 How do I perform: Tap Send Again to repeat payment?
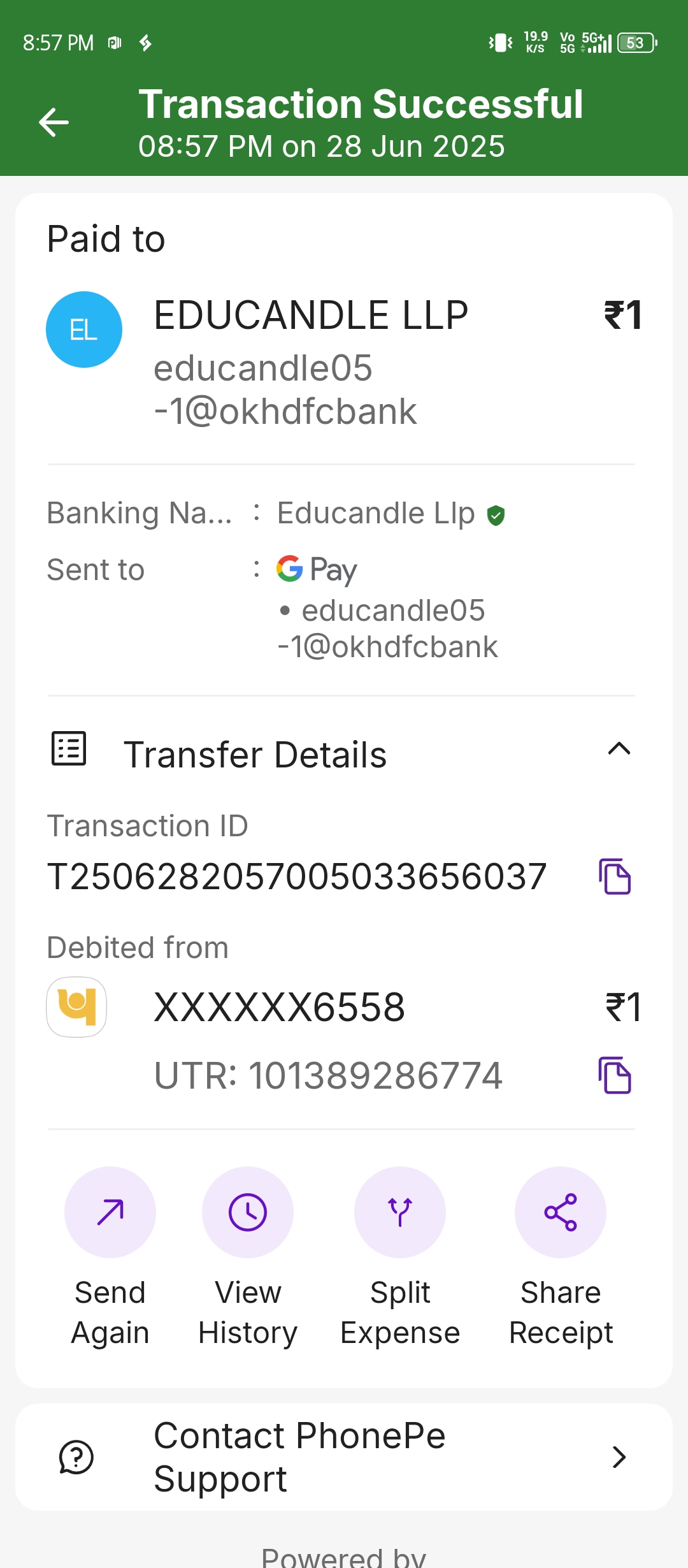110,1212
